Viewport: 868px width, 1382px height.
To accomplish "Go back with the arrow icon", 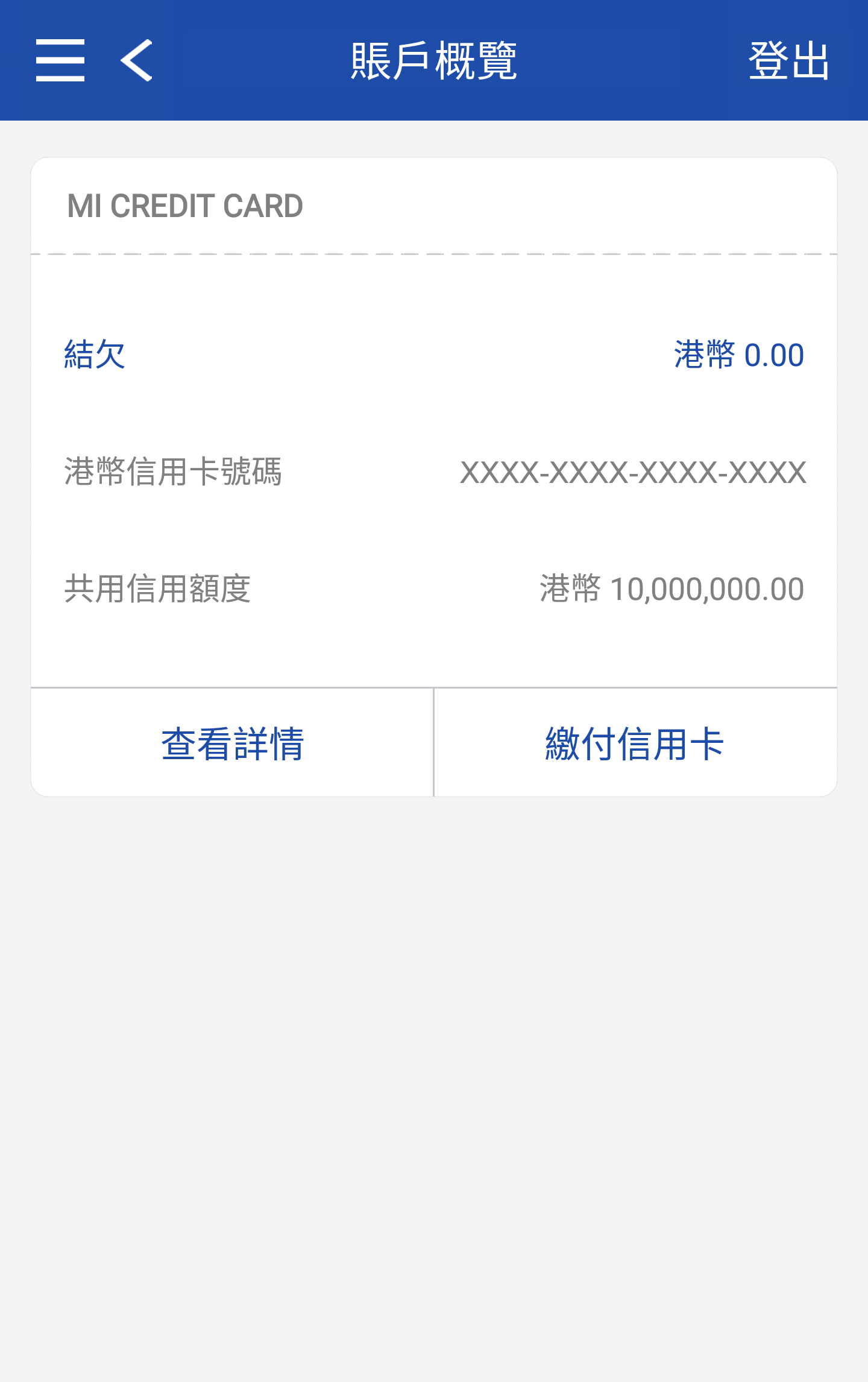I will point(137,60).
